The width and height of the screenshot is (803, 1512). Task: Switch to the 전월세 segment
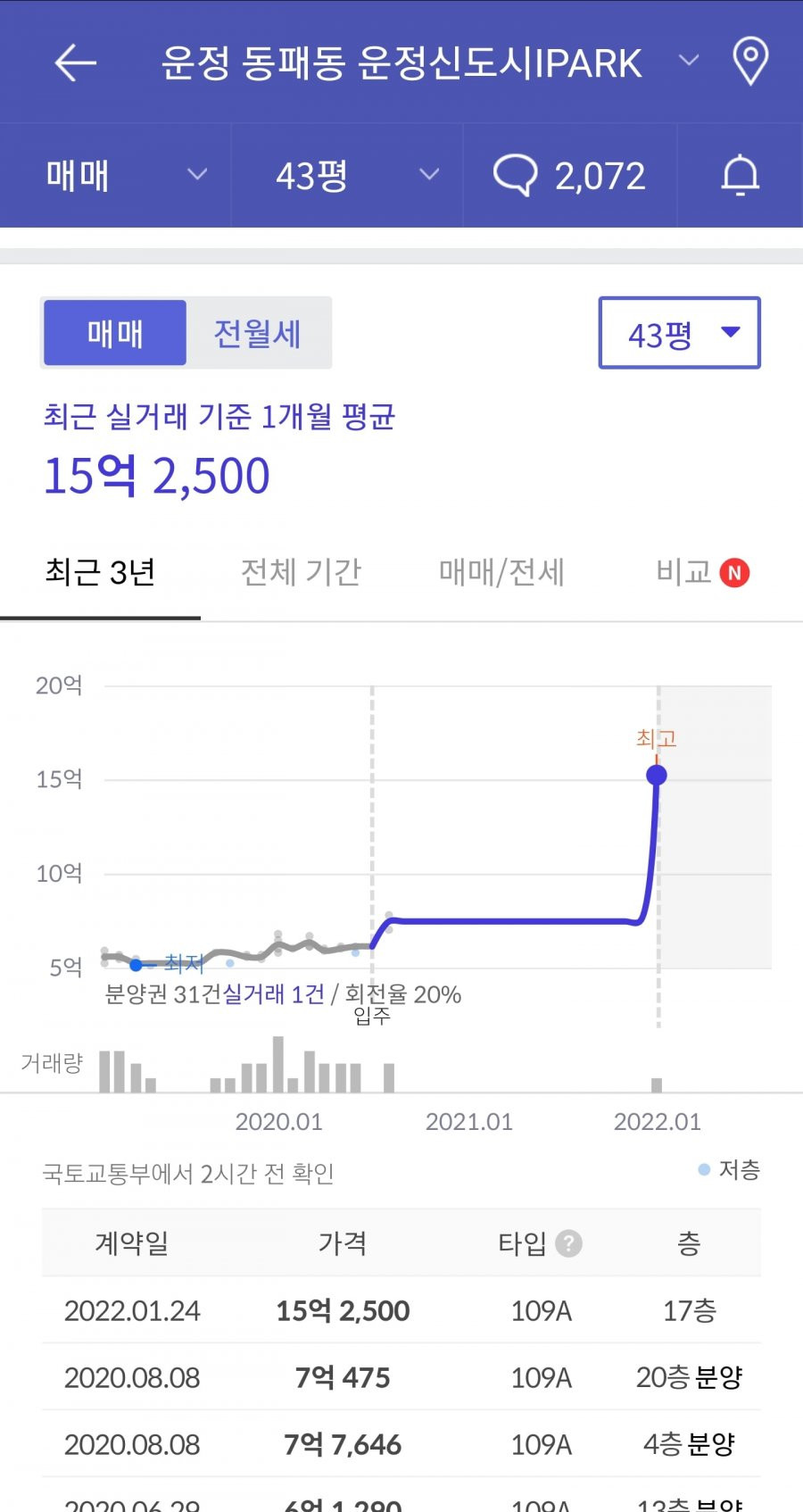pos(257,333)
